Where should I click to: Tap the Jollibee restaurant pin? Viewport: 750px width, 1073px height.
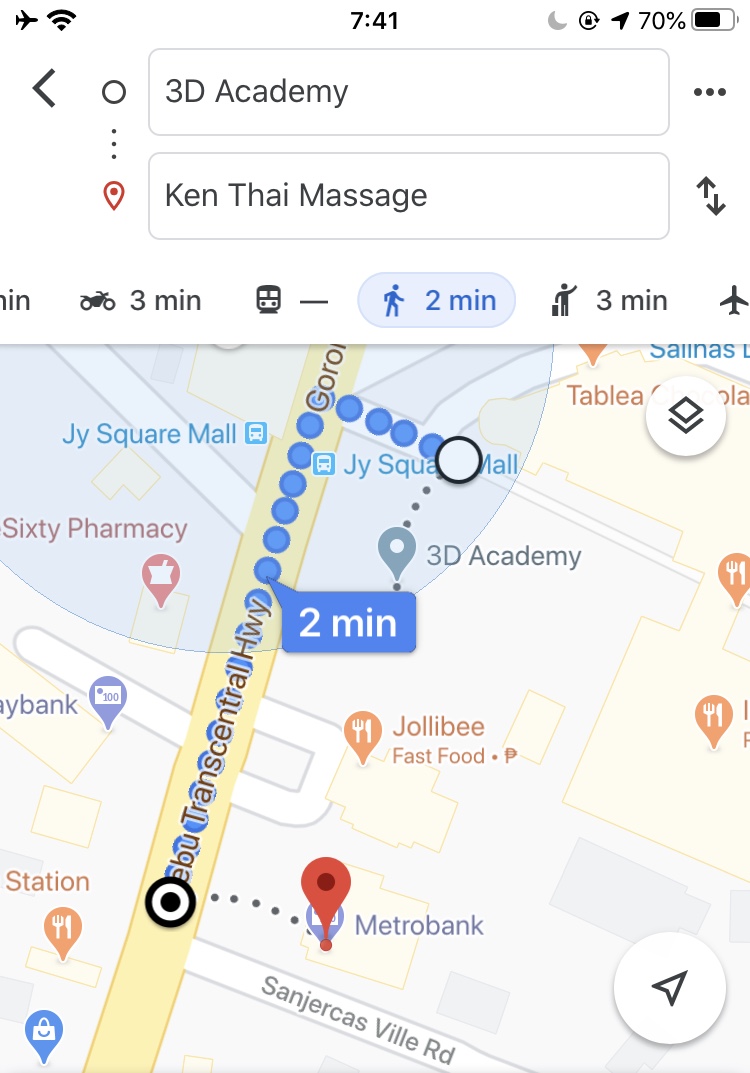(x=361, y=734)
